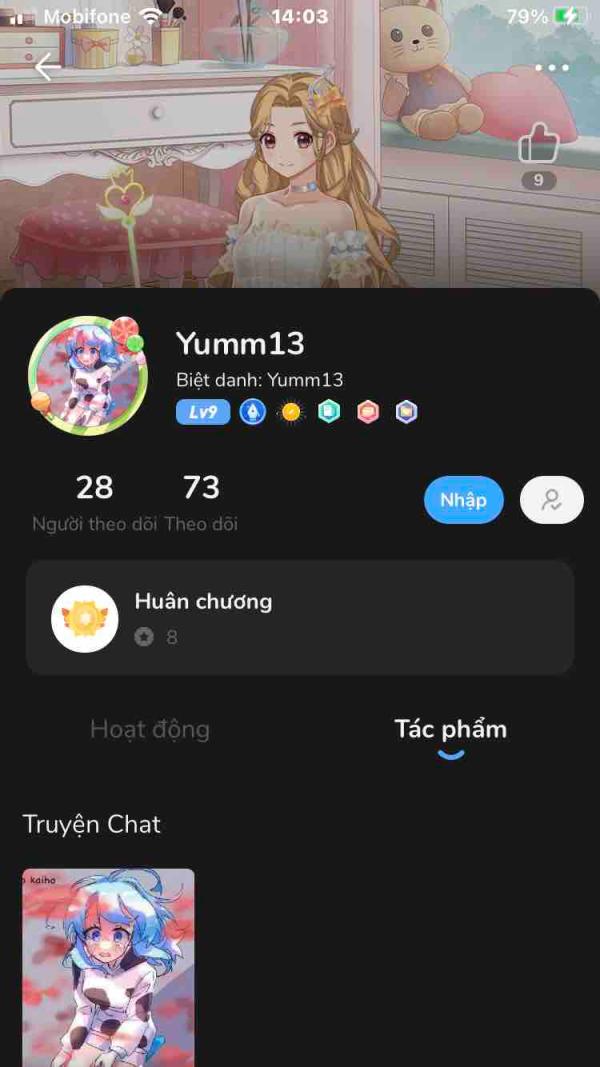600x1067 pixels.
Task: Select the Tác phẩm tab
Action: point(450,729)
